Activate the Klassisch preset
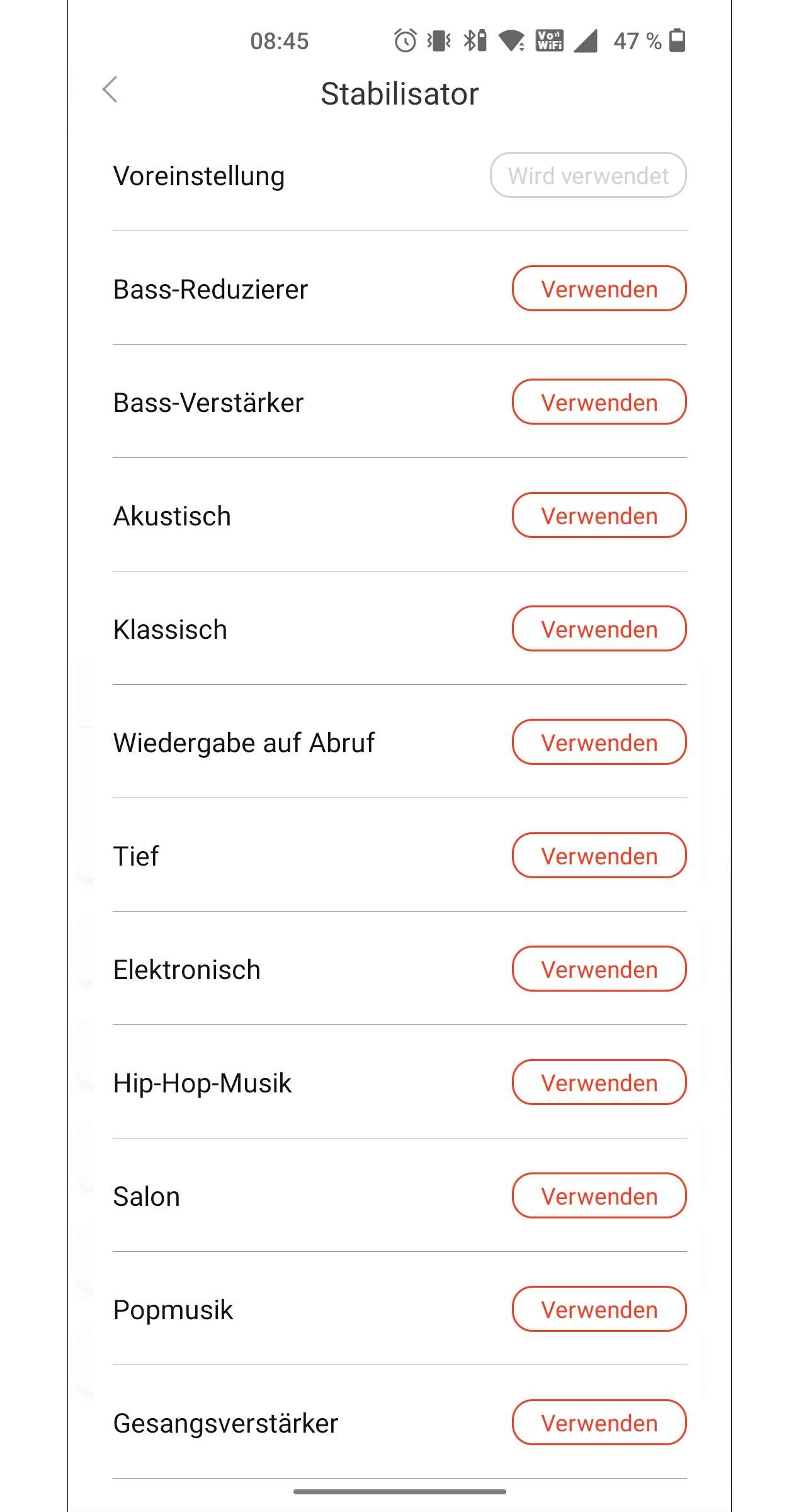The height and width of the screenshot is (1512, 806). pos(599,629)
